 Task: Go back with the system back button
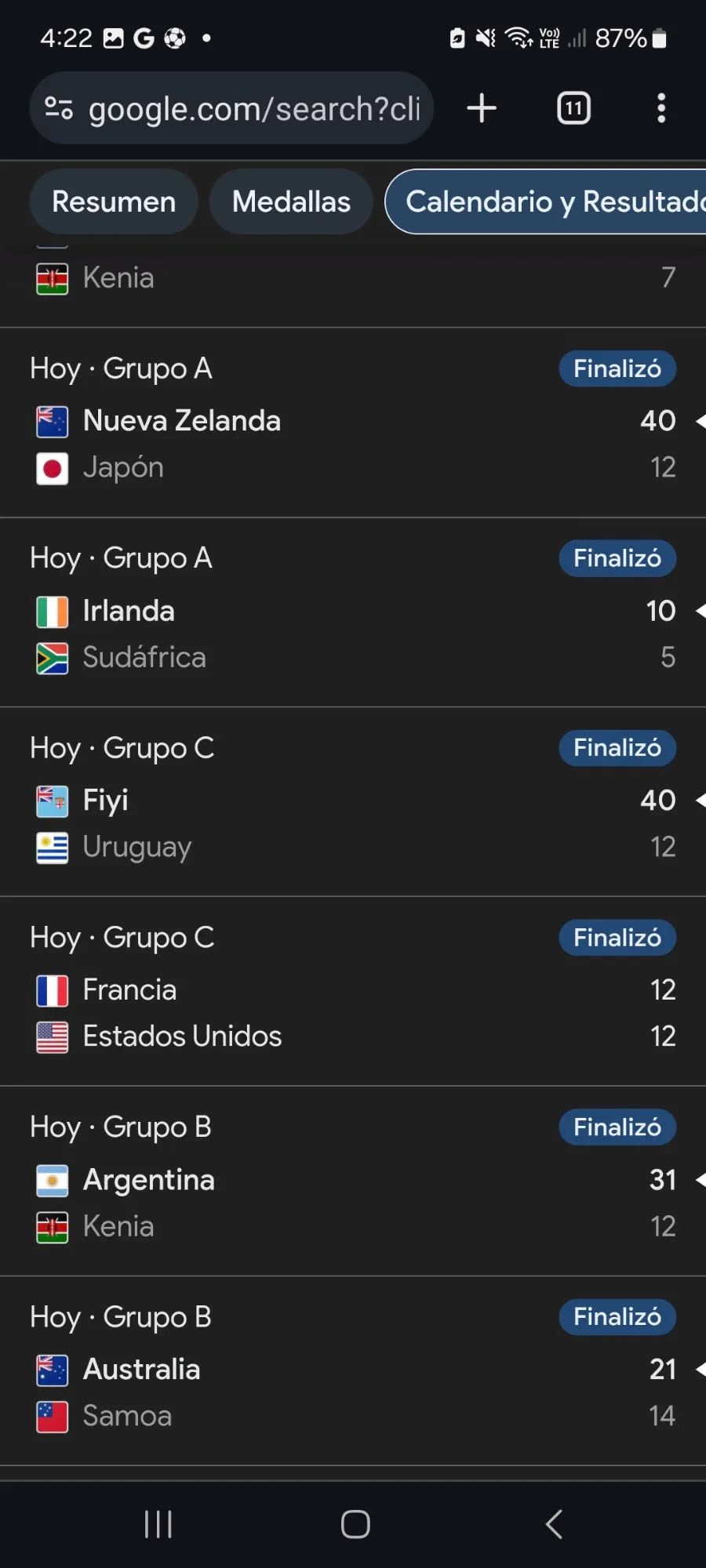(554, 1524)
